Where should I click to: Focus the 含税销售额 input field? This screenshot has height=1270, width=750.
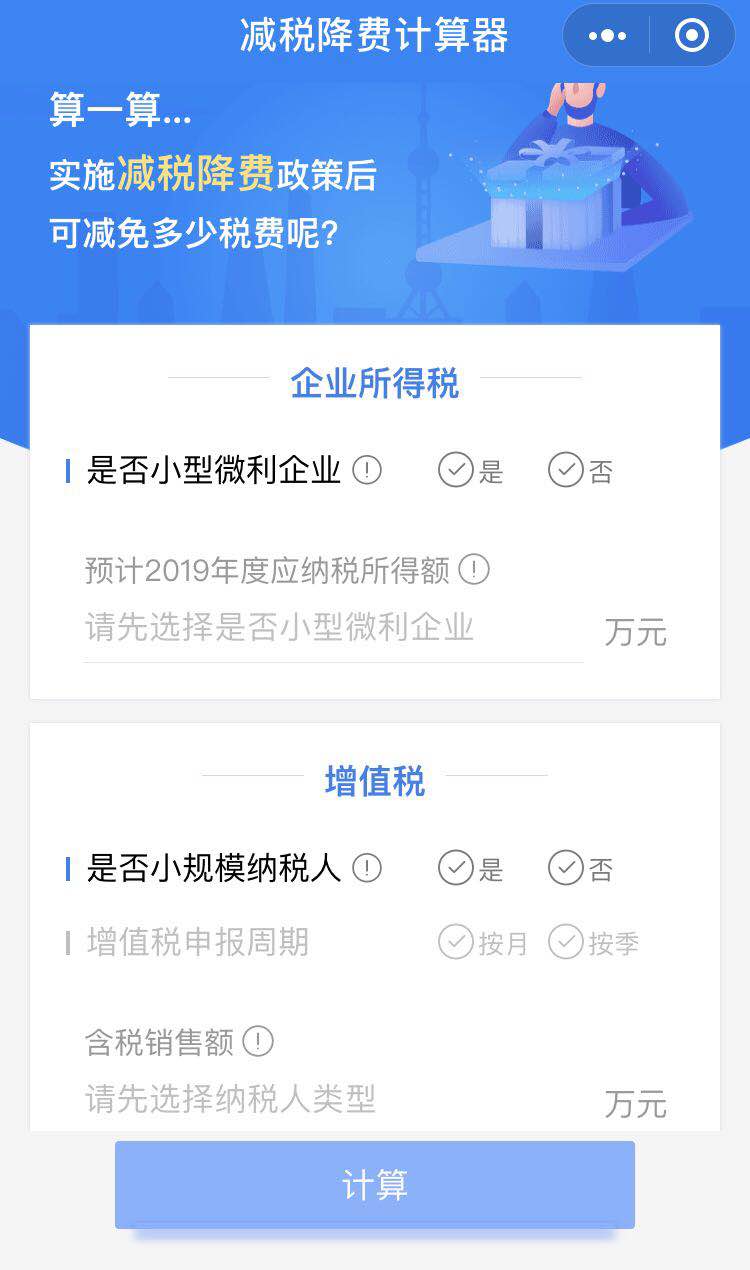click(x=333, y=1100)
